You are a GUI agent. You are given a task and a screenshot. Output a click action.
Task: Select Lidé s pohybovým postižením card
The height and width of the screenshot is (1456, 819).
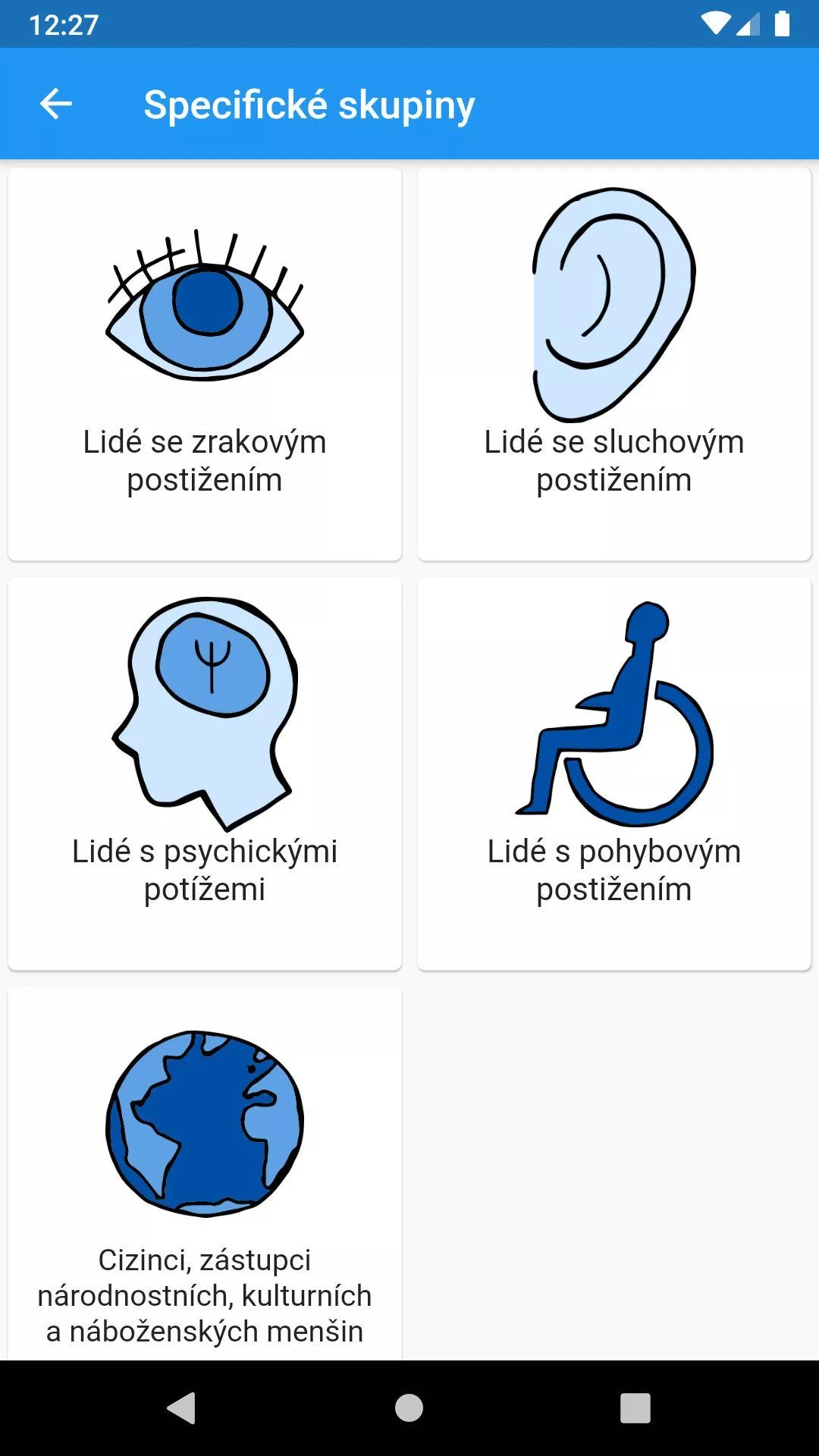pyautogui.click(x=614, y=773)
